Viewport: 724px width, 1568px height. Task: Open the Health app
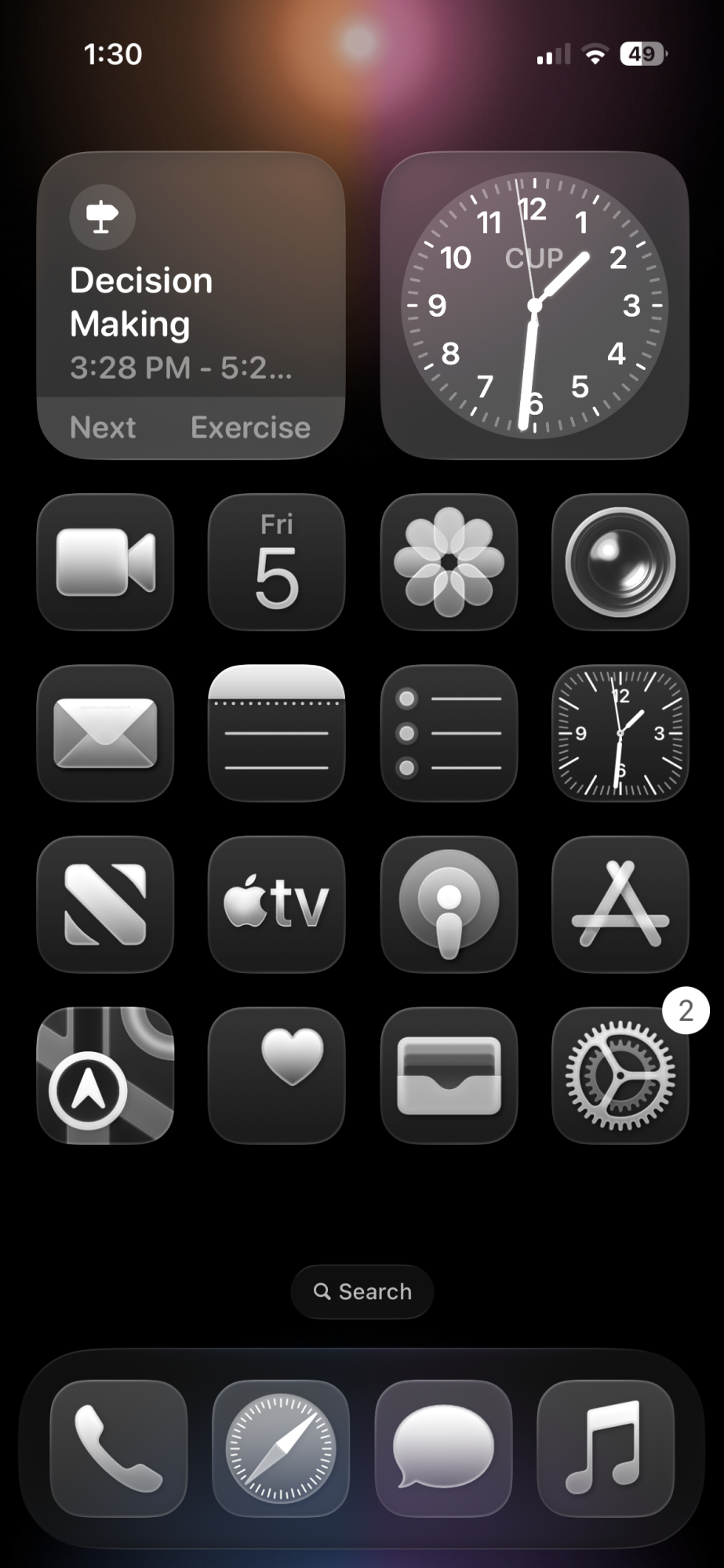pyautogui.click(x=276, y=1075)
